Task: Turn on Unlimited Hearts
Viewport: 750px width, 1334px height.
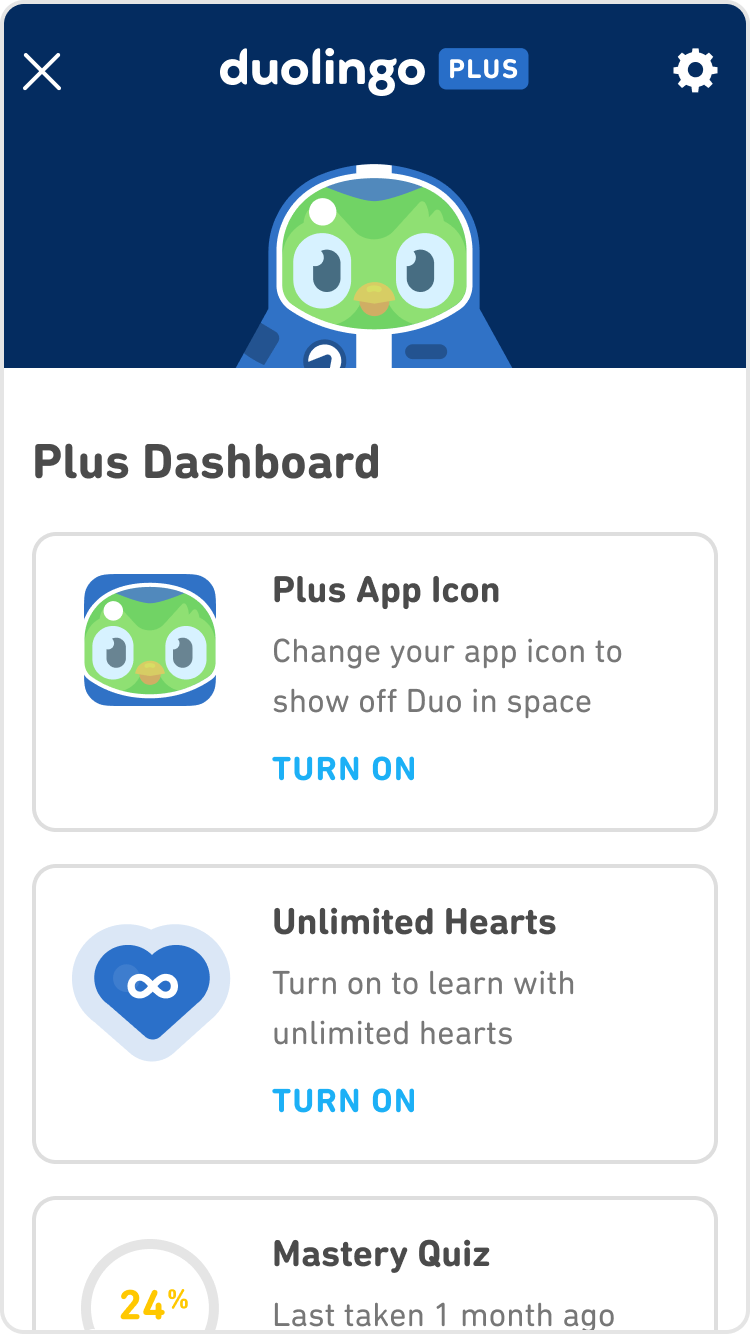Action: click(x=344, y=1100)
